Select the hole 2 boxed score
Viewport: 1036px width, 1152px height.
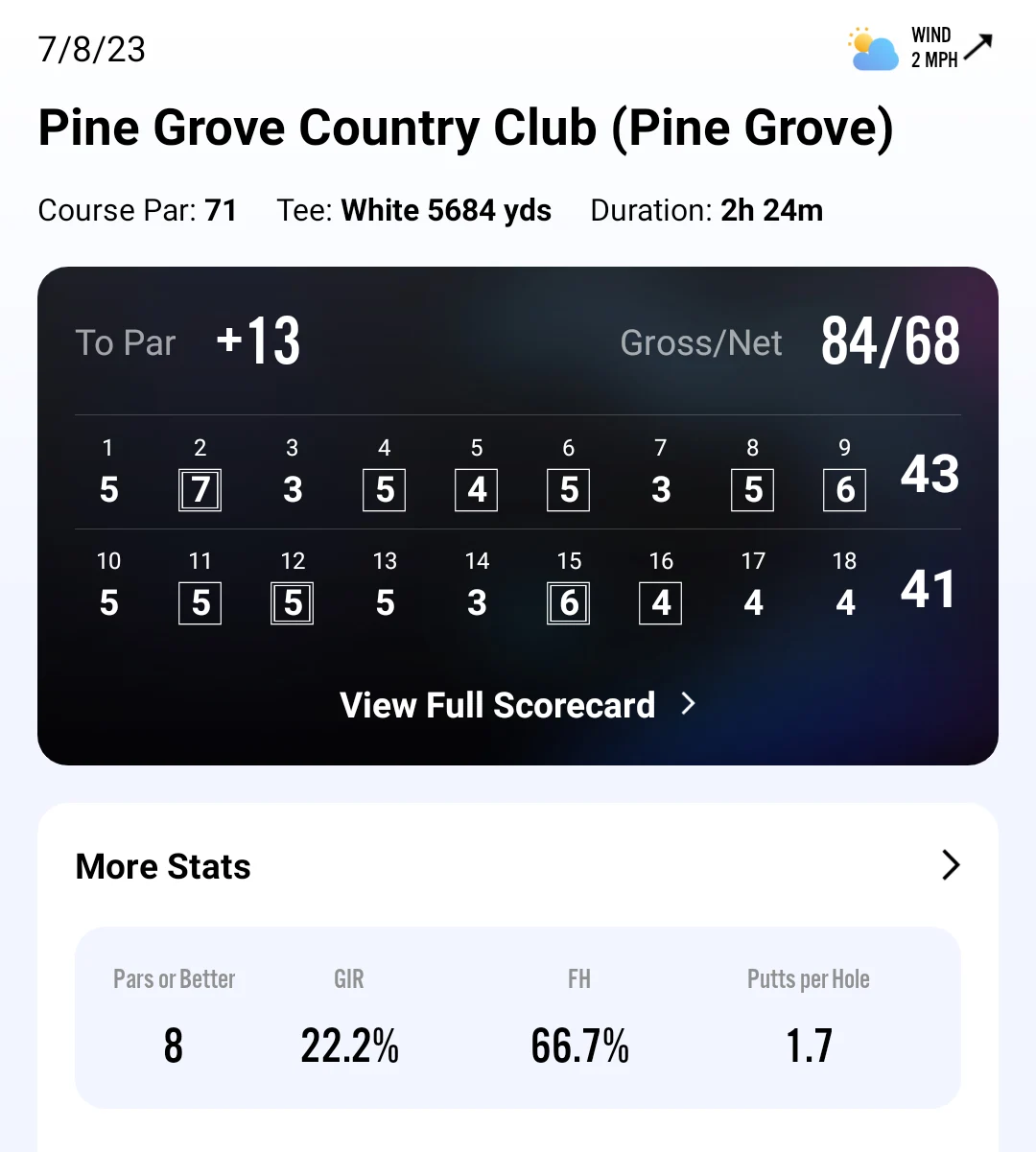(200, 489)
